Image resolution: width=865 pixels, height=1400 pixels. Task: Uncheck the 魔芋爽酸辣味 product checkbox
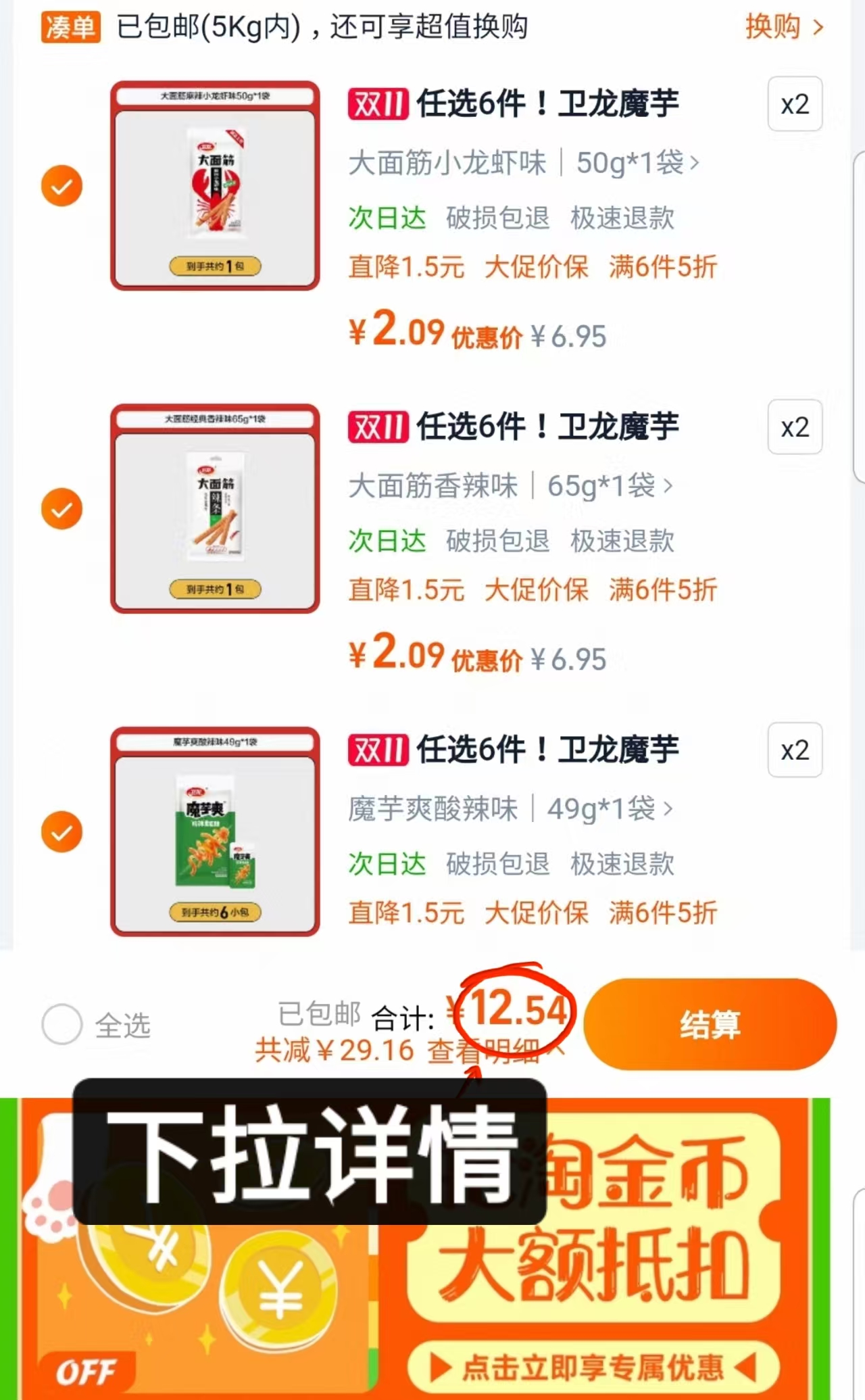click(61, 831)
